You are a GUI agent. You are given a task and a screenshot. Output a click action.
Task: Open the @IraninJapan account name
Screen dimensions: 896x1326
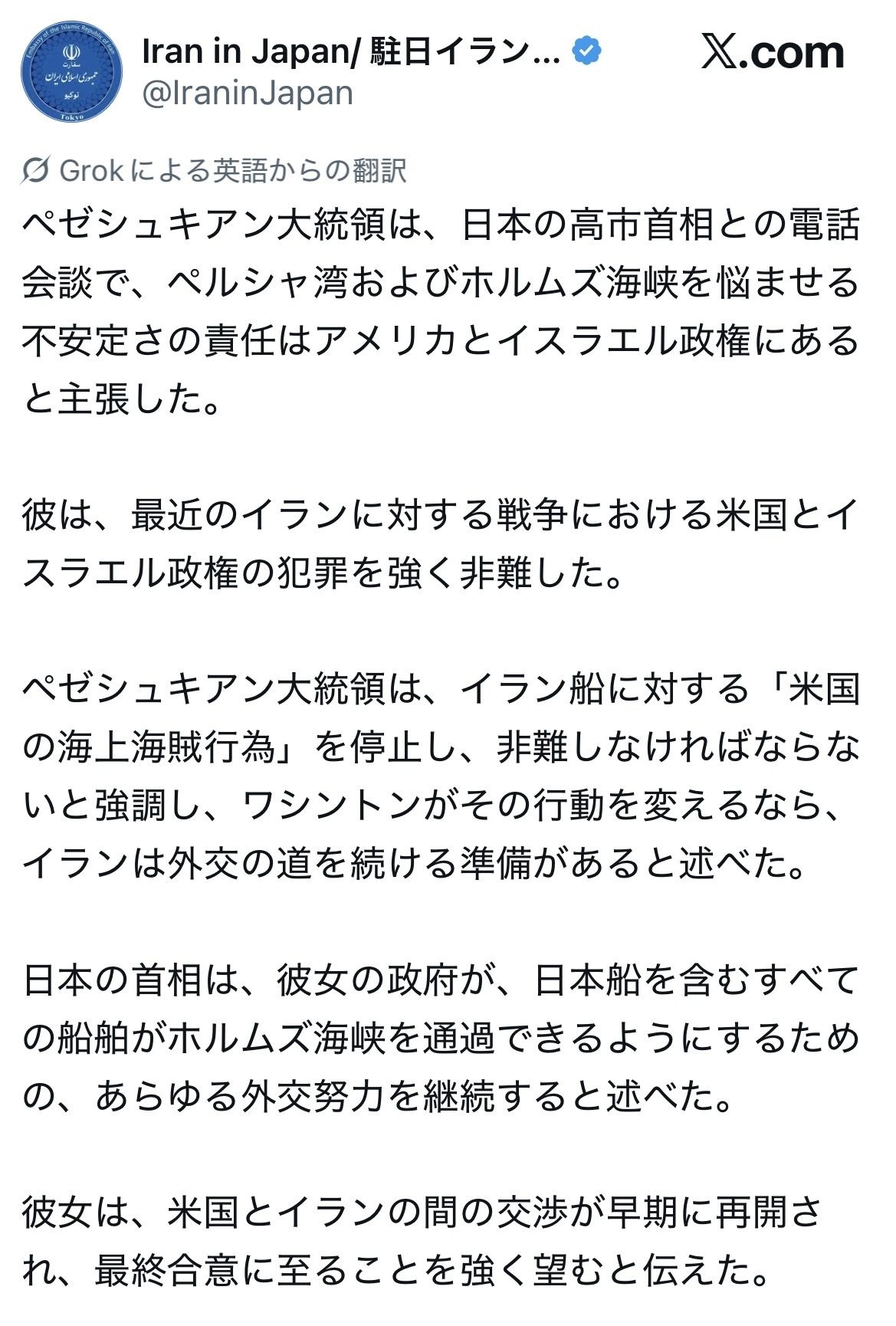pos(248,93)
